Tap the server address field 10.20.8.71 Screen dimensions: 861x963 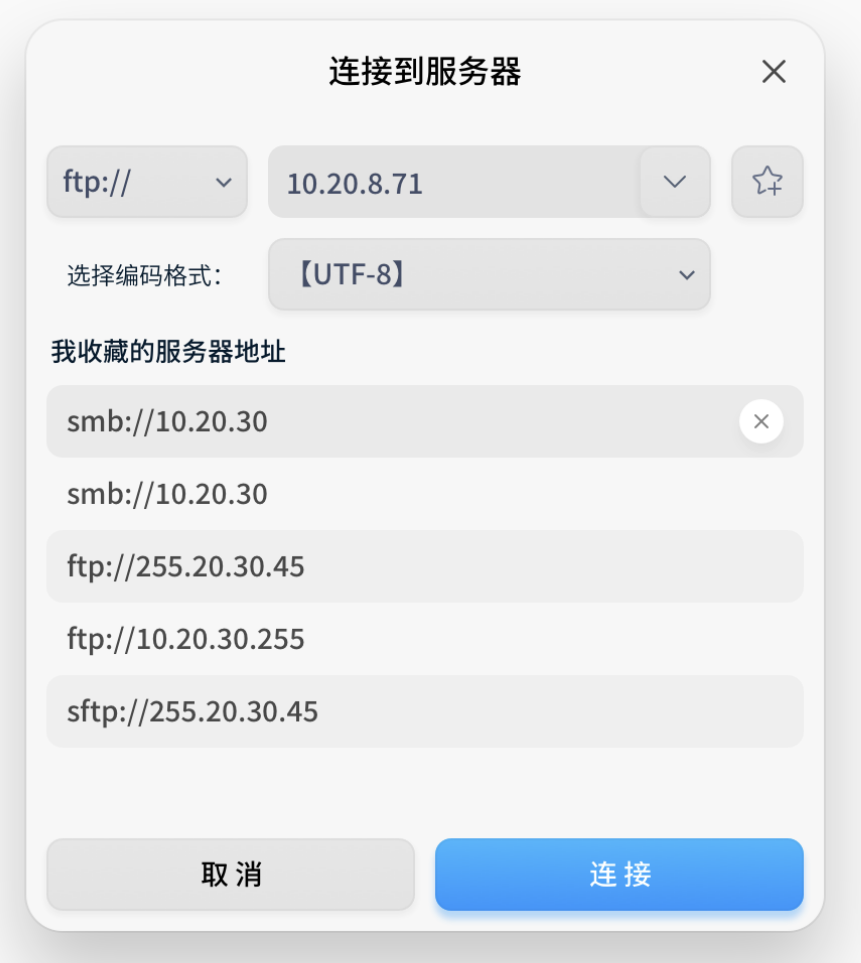[x=450, y=182]
